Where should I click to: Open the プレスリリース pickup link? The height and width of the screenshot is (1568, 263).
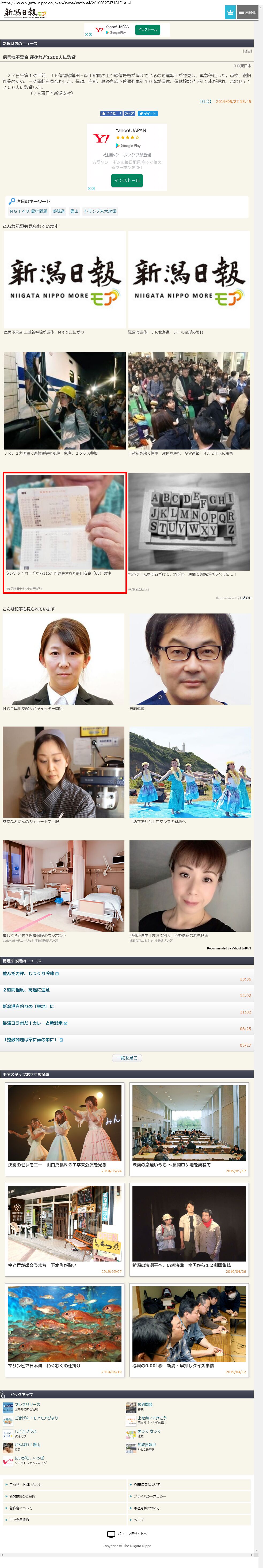27,1405
